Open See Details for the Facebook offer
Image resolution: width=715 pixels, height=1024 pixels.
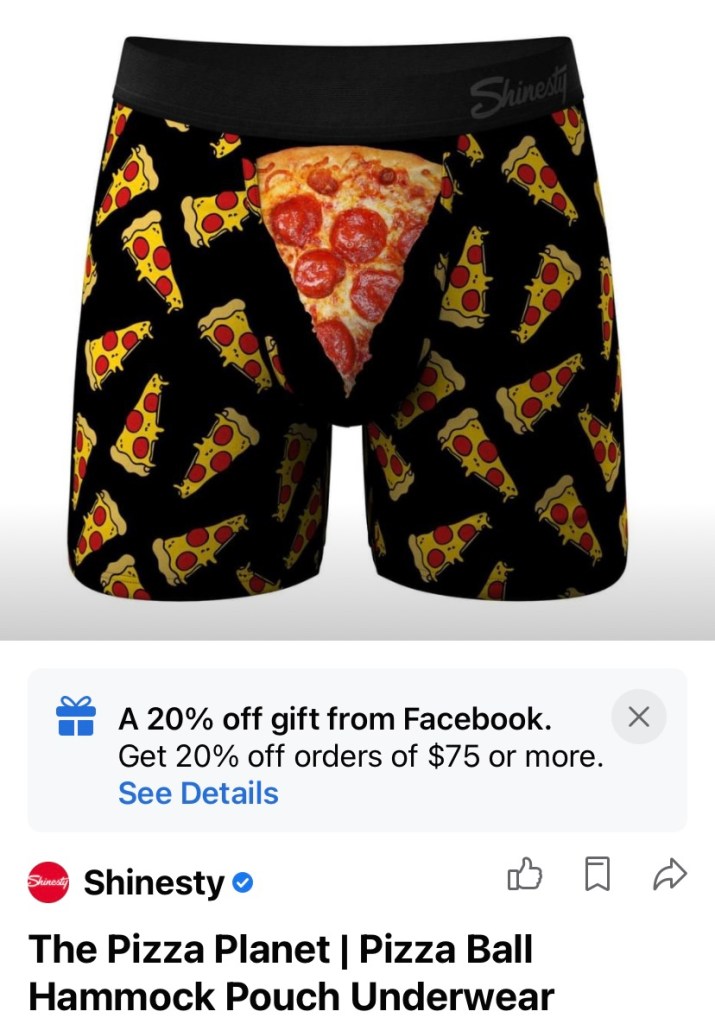[198, 793]
